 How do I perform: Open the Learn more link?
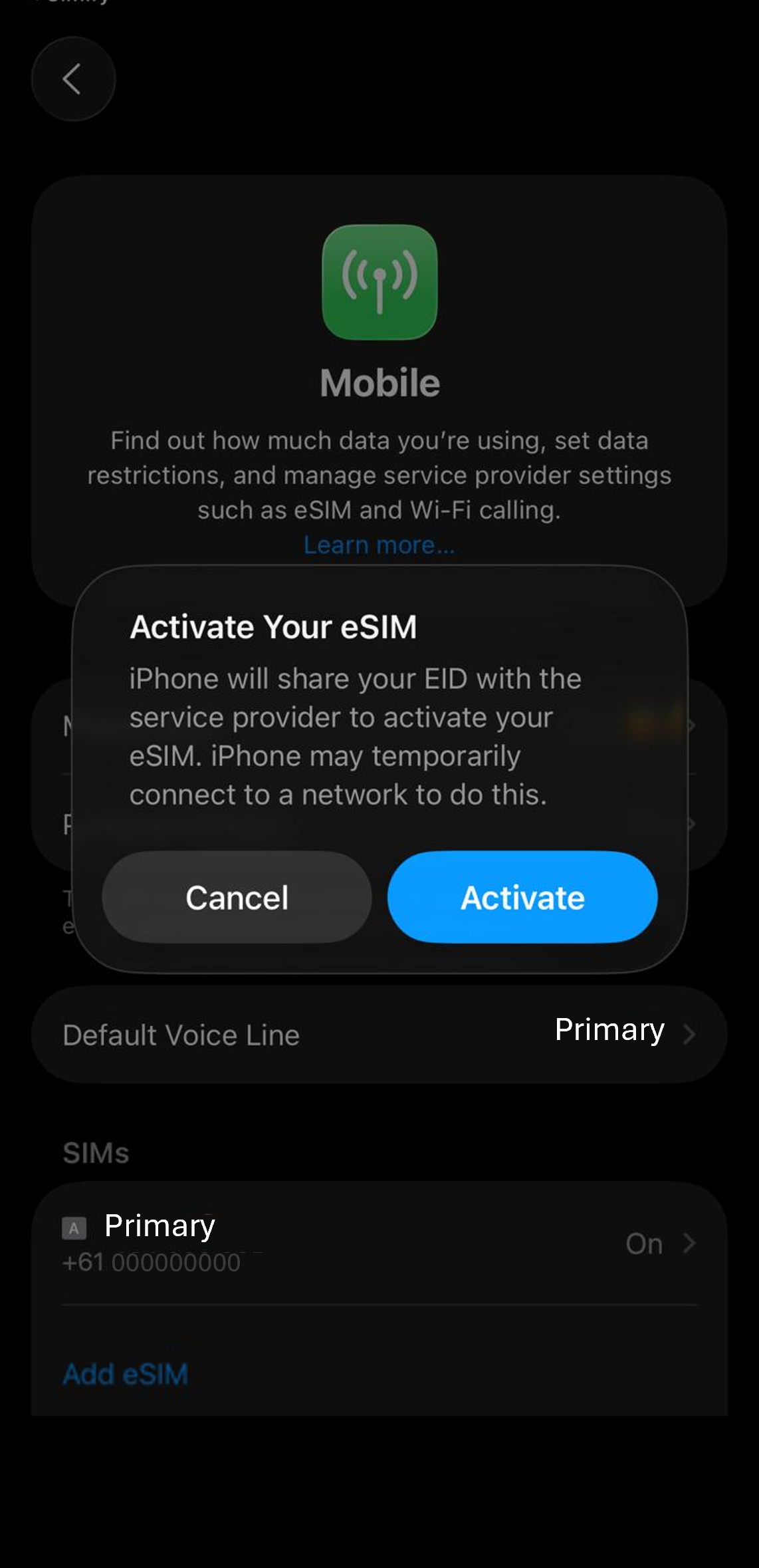click(379, 545)
